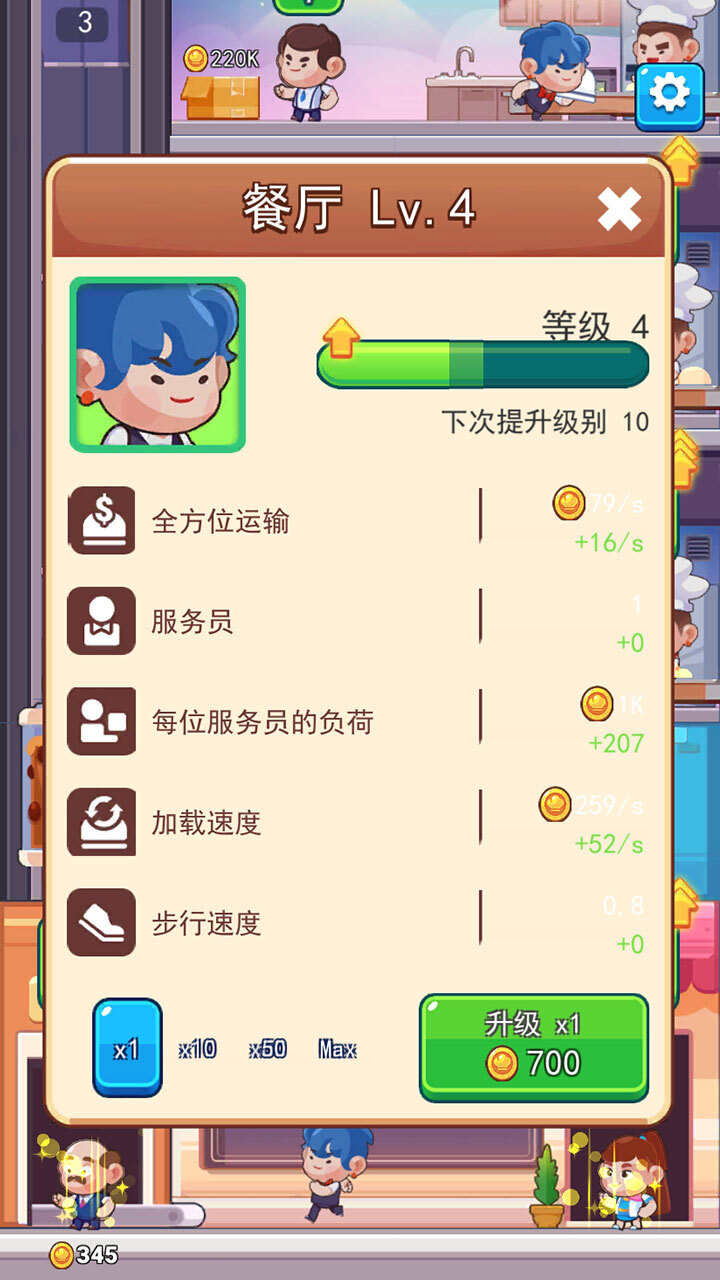Select the 步行速度 walking speed shoe icon
The width and height of the screenshot is (720, 1280).
(101, 924)
